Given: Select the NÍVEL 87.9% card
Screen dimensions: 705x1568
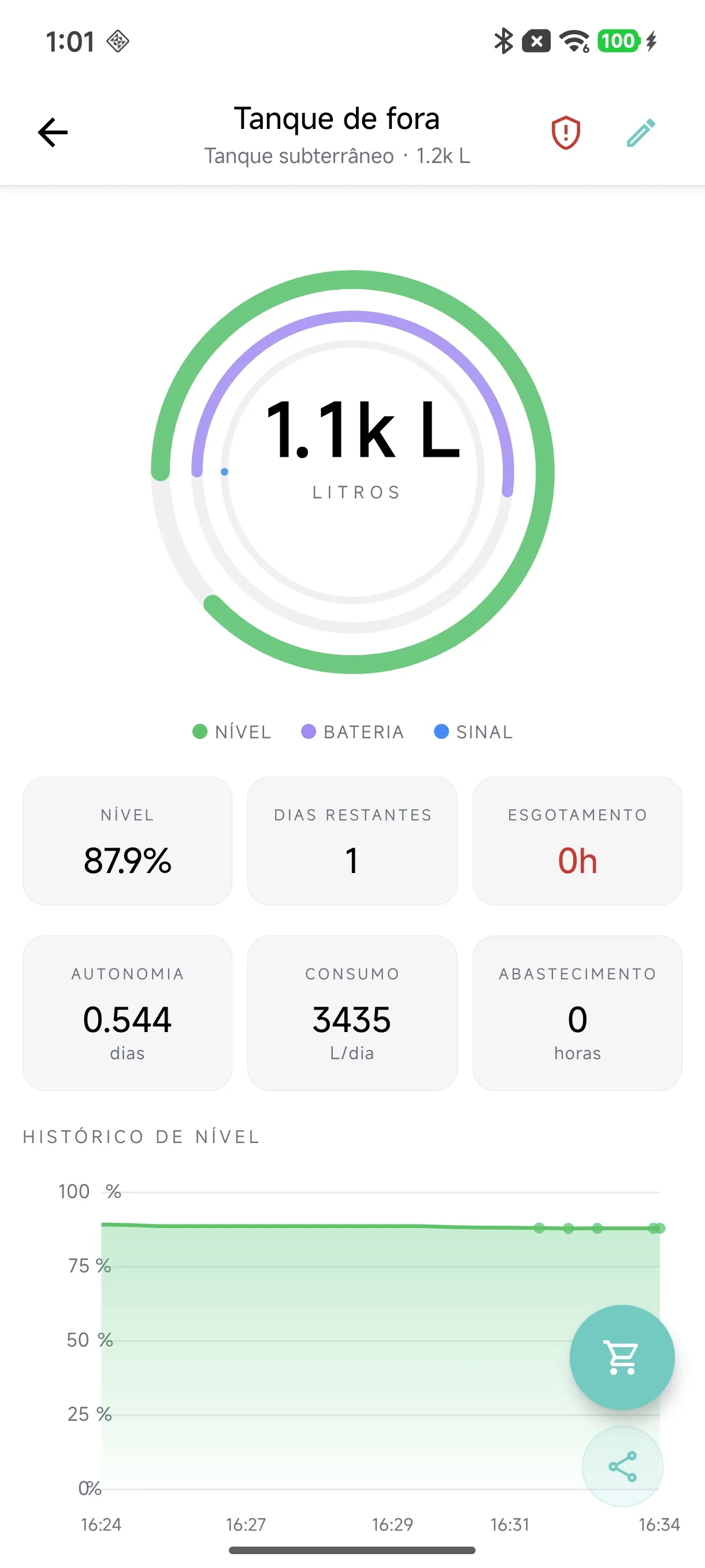Looking at the screenshot, I should coord(127,841).
